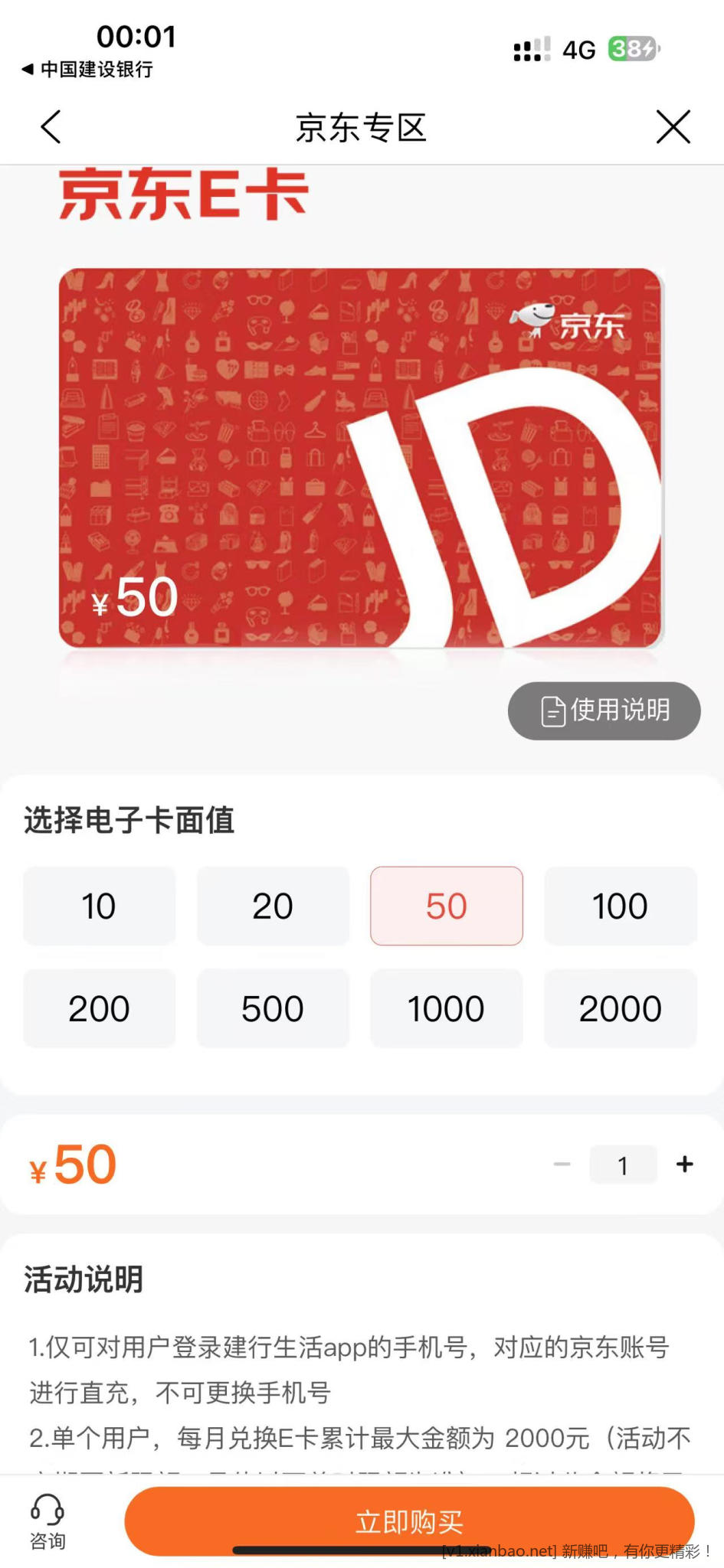Tap 立即购买 to buy now
Screen dimensions: 724x1568
tap(409, 1521)
